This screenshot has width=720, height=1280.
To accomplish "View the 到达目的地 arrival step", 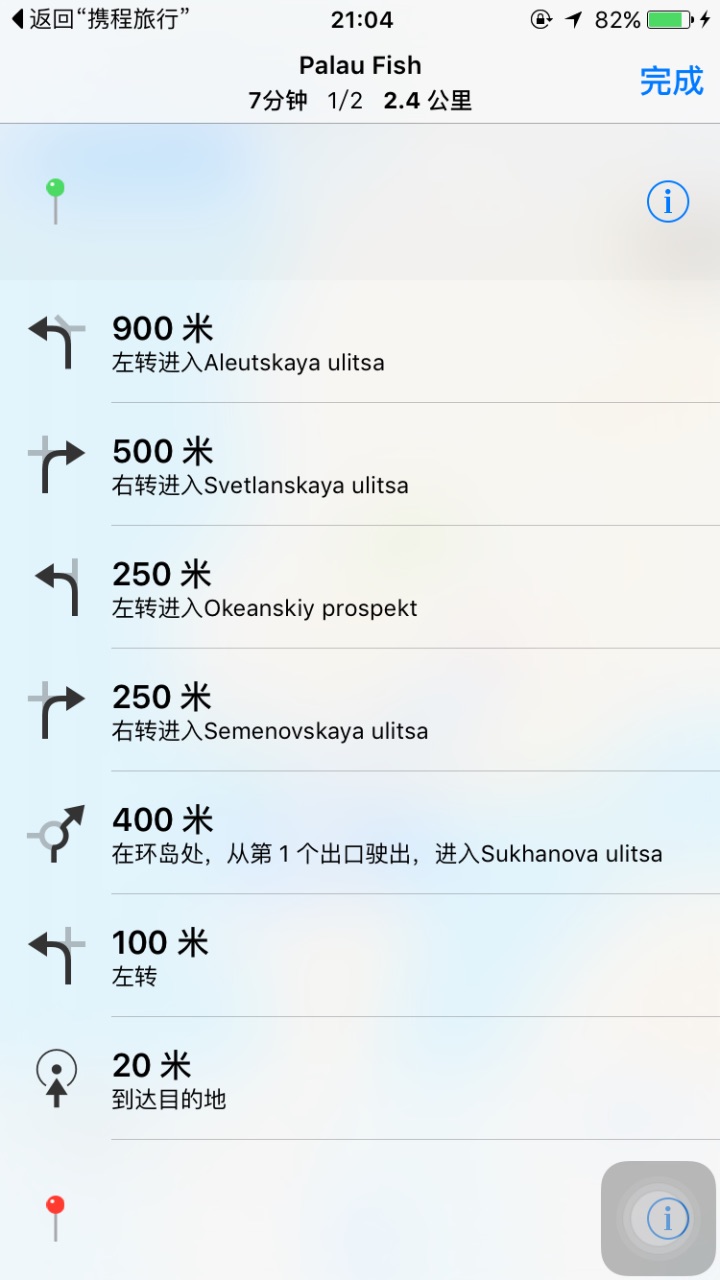I will pos(360,1080).
